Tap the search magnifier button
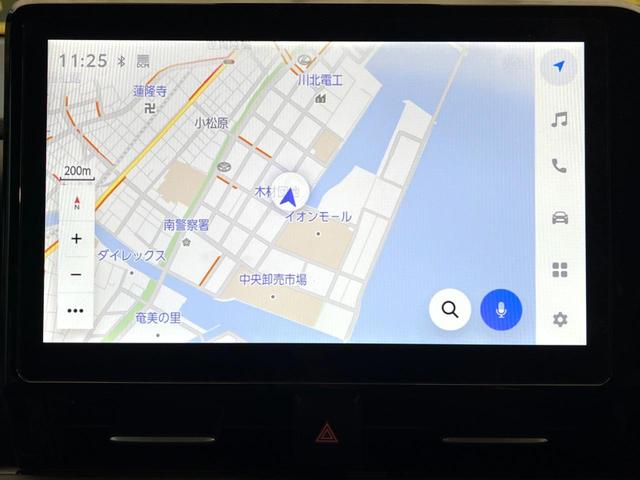Image resolution: width=640 pixels, height=480 pixels. (x=450, y=310)
